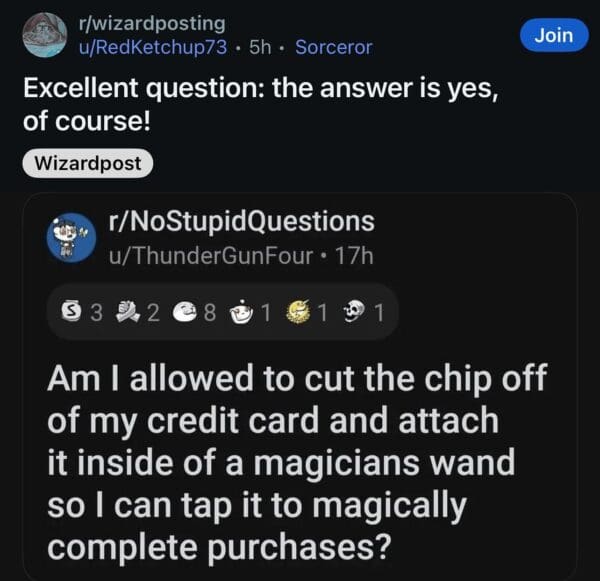Tap the r/wizardposting community avatar

[45, 35]
